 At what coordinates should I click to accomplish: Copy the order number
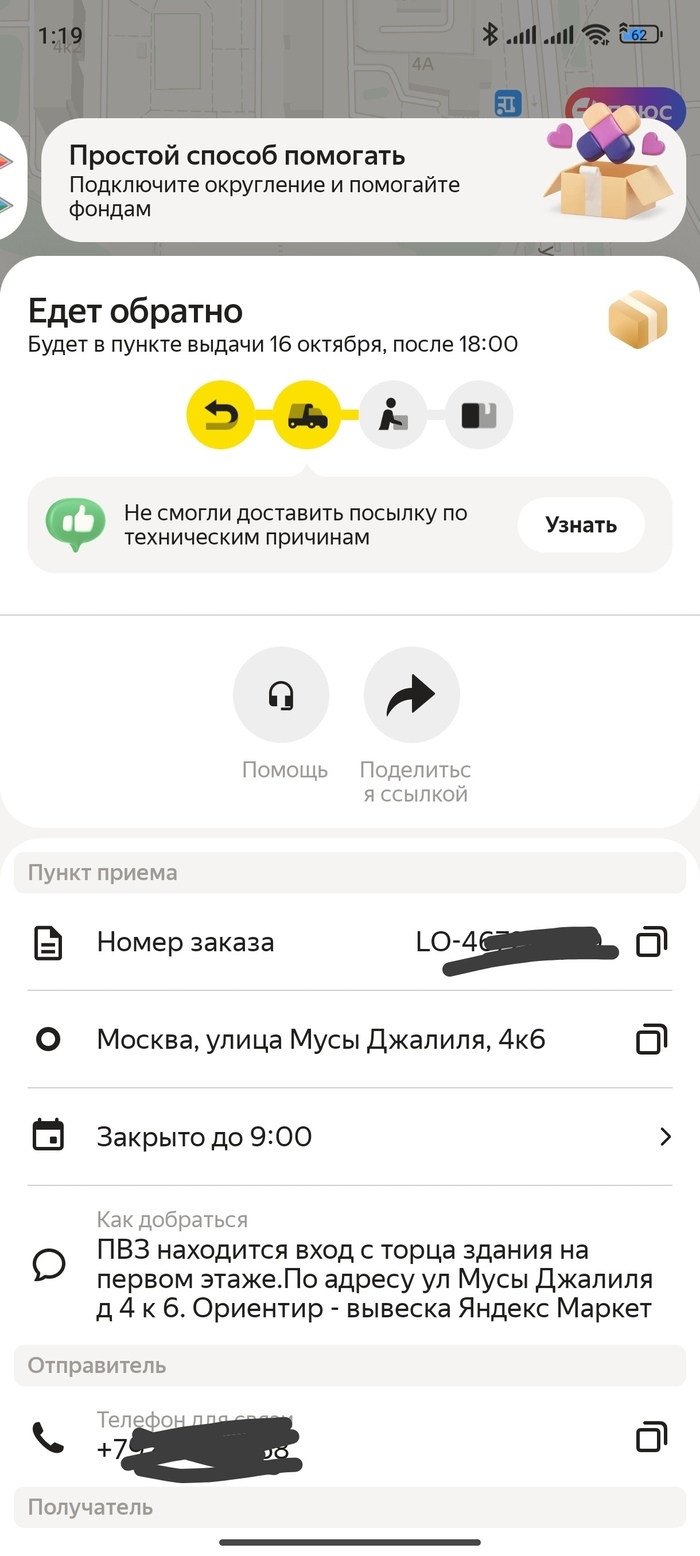click(651, 942)
